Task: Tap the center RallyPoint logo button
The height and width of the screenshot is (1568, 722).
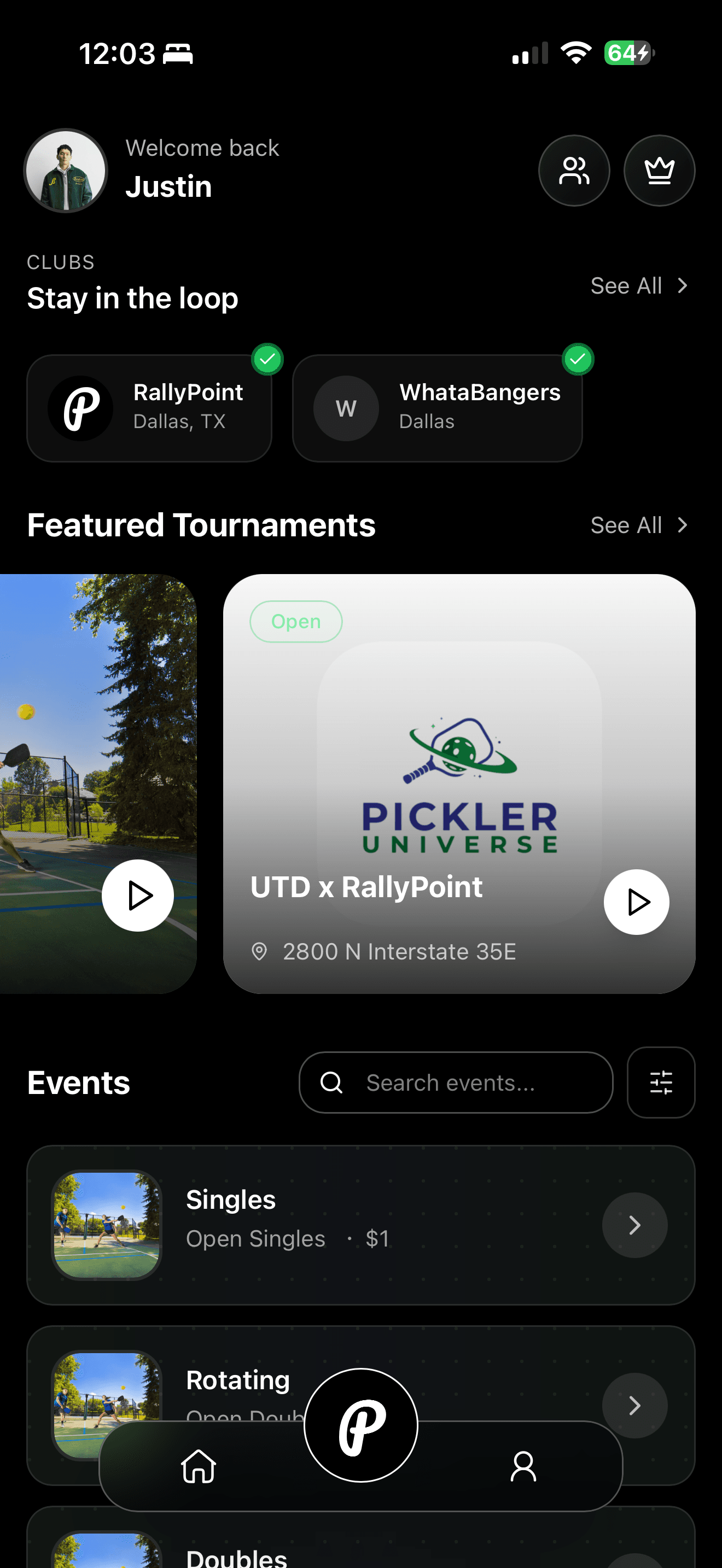Action: [360, 1424]
